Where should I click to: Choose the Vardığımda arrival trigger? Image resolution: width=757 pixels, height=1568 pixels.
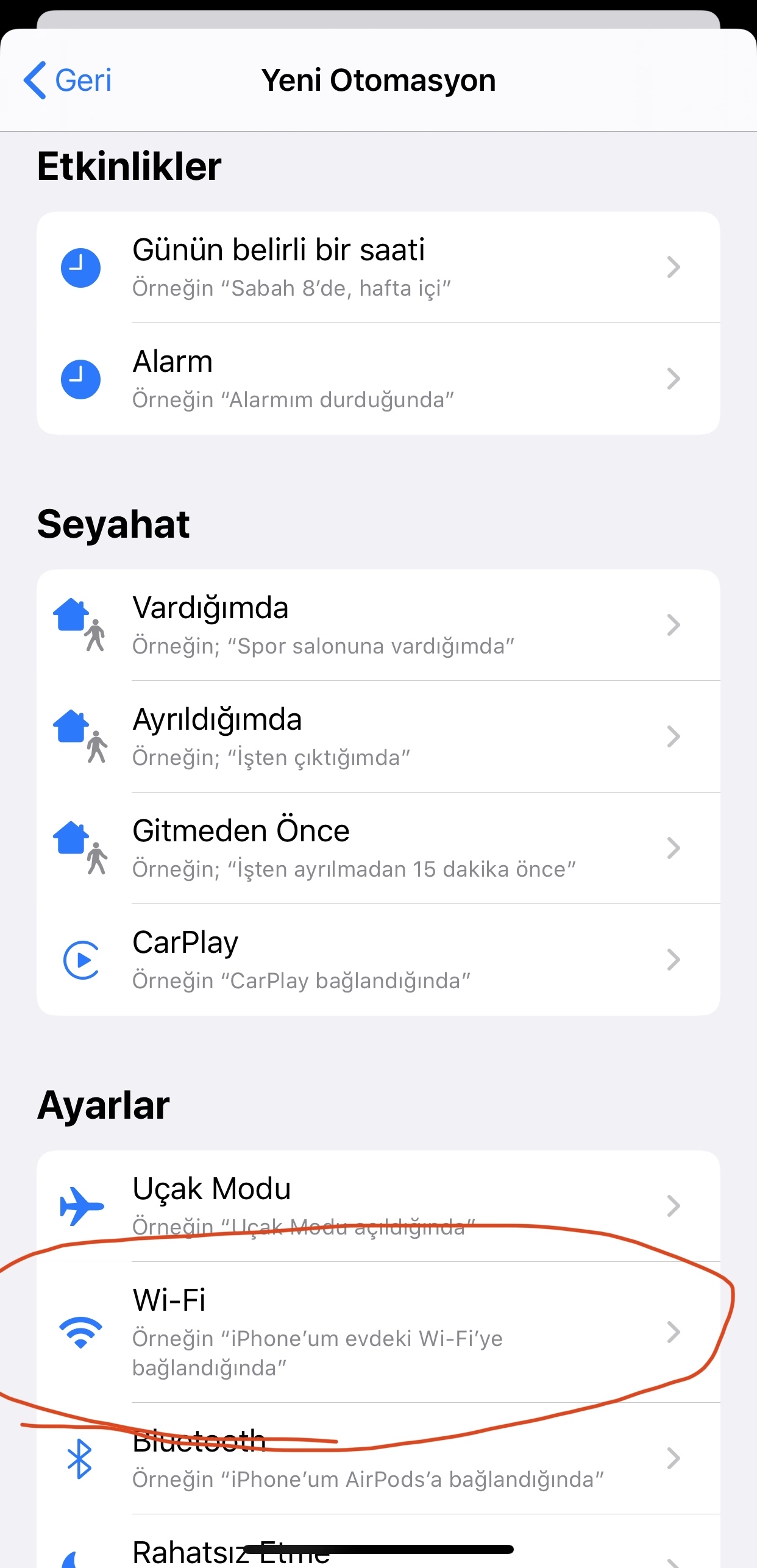378,625
